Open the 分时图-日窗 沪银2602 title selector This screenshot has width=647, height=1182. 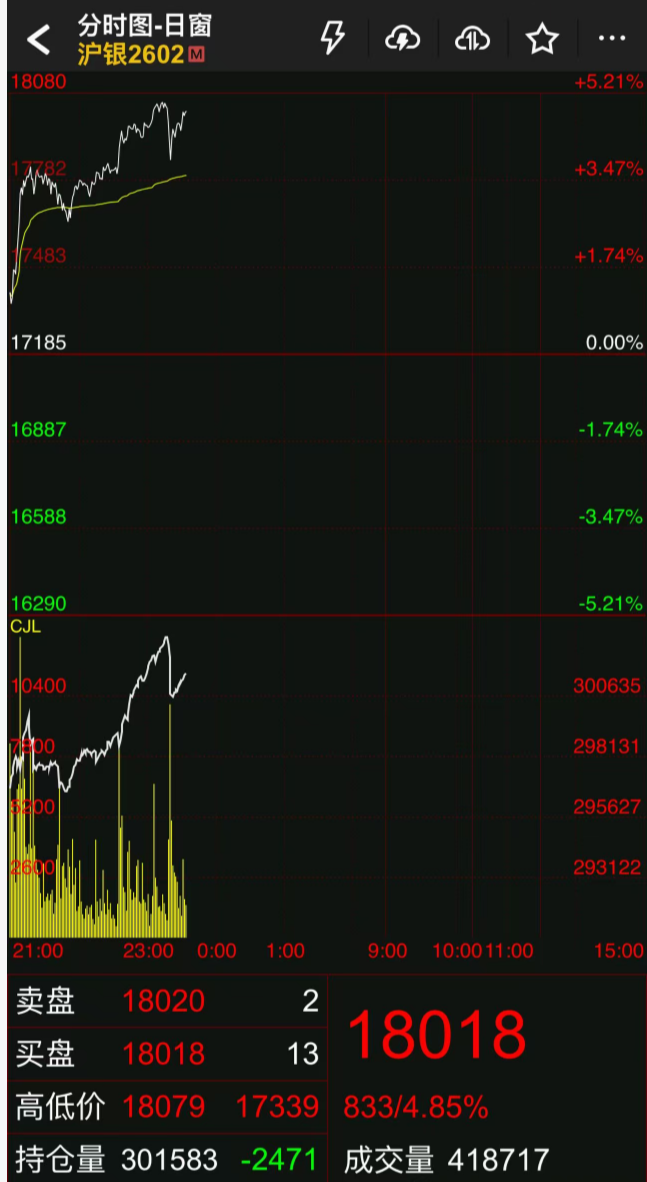pos(144,40)
